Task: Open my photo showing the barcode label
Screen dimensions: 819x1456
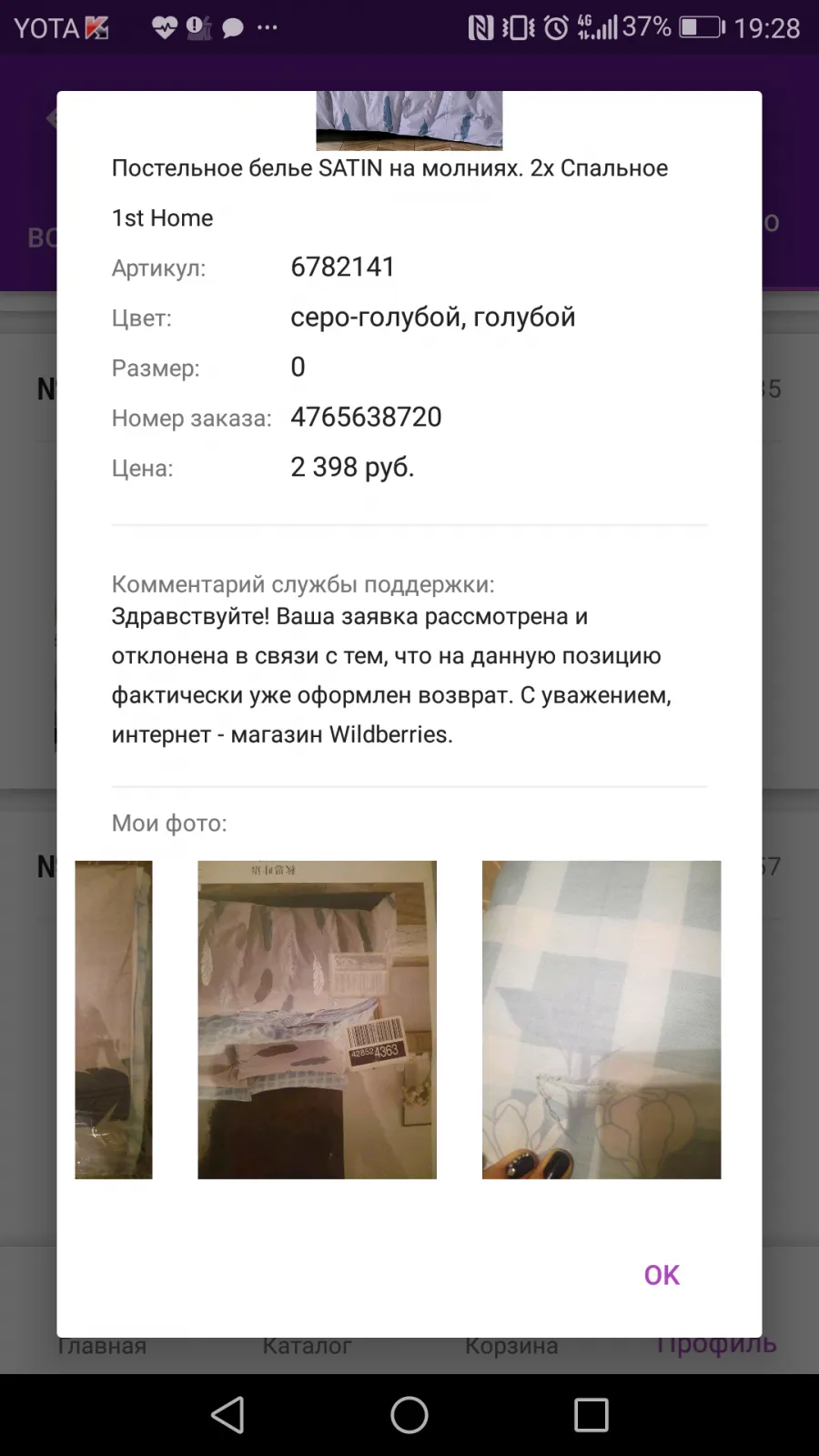Action: [x=317, y=1019]
